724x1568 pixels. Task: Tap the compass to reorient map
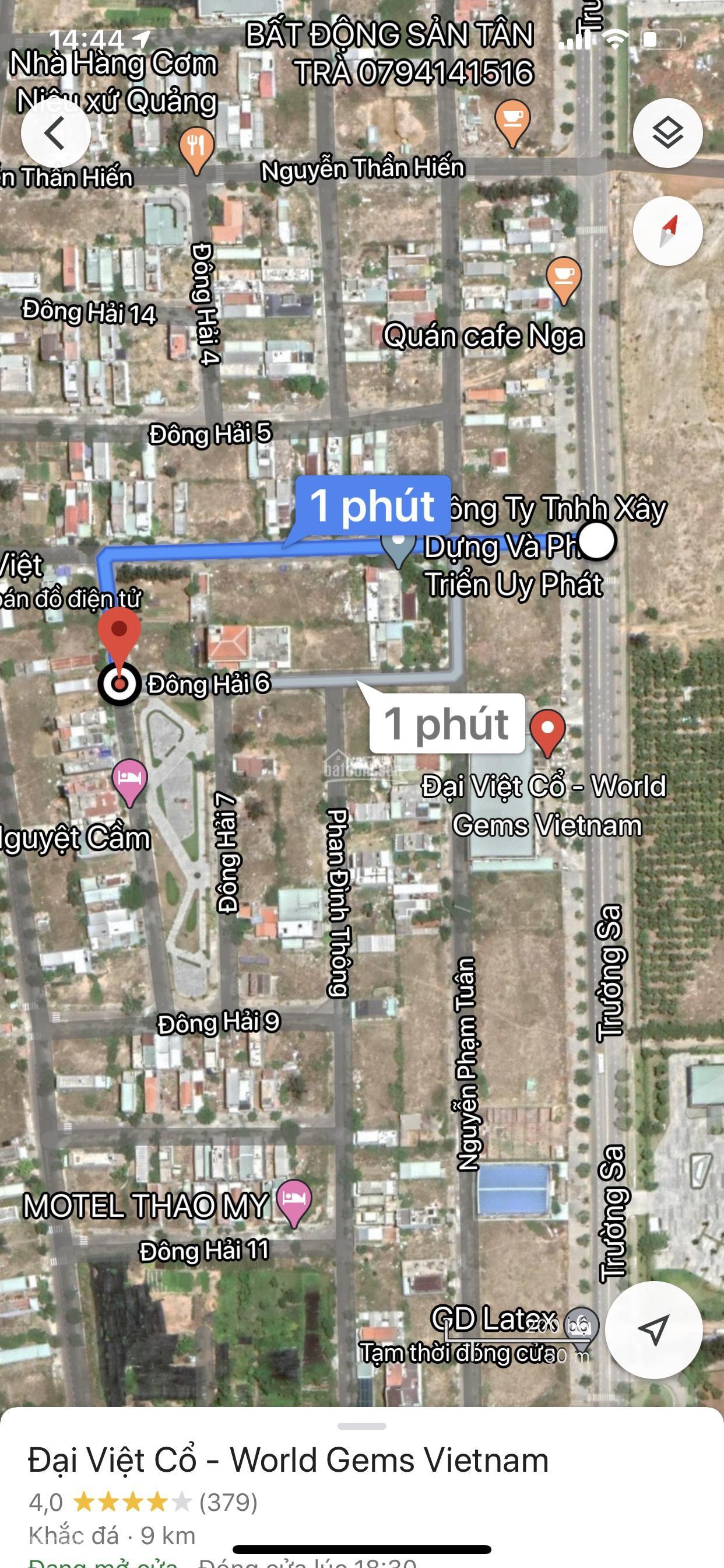(667, 230)
